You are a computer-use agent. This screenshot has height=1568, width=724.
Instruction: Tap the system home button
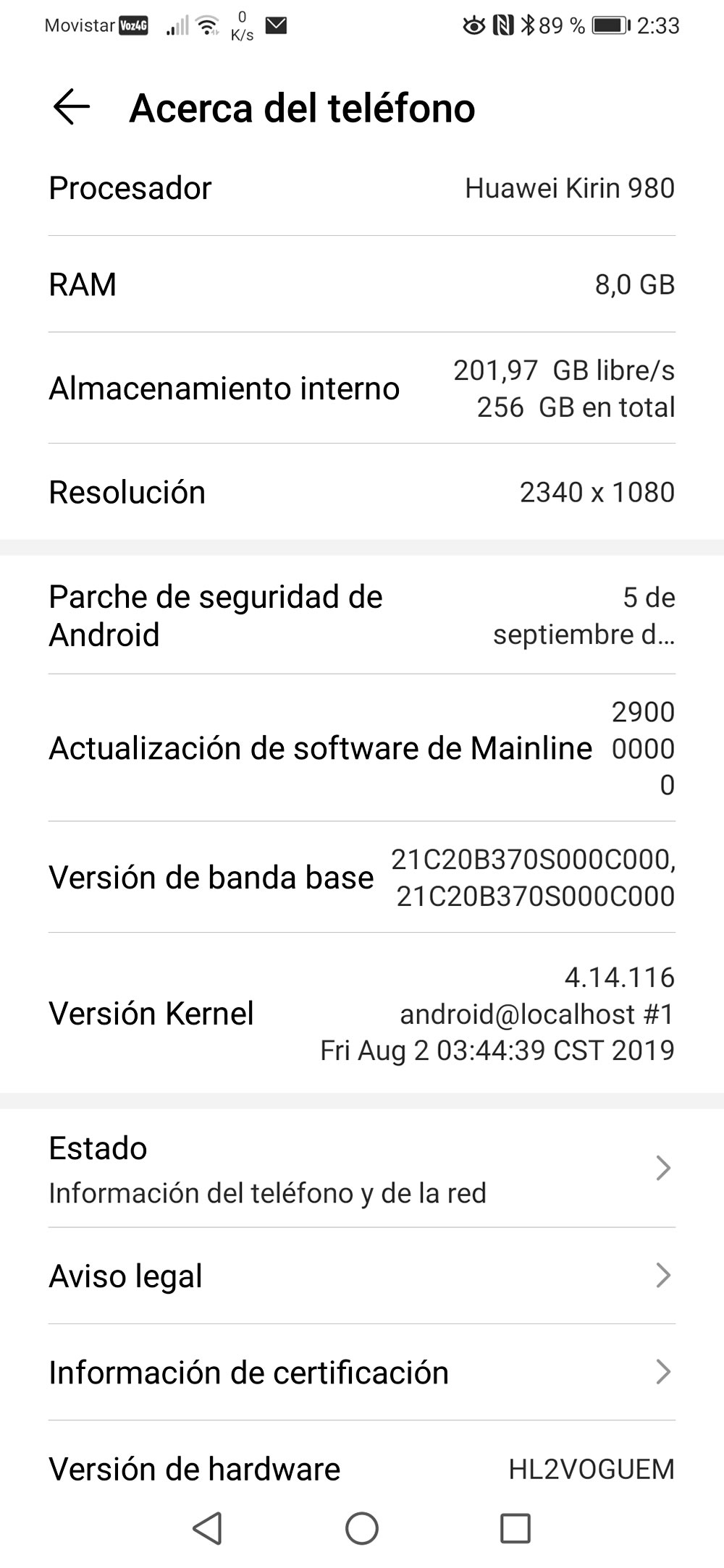point(362,1528)
